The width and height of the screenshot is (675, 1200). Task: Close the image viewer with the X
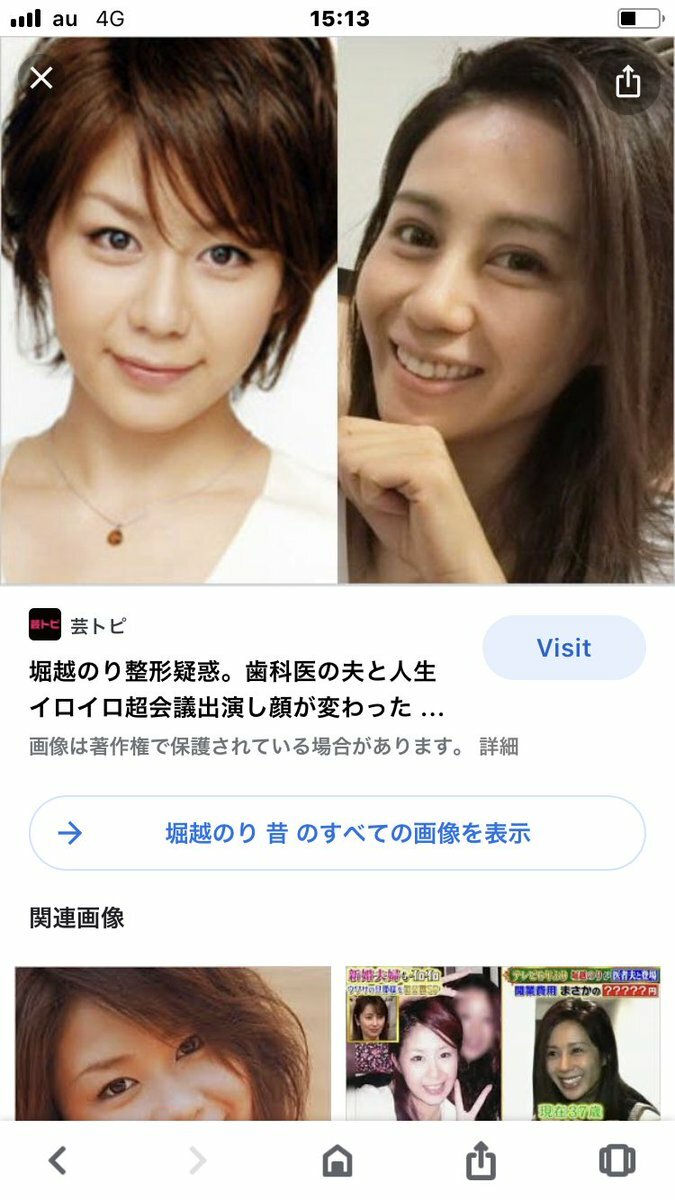(41, 78)
